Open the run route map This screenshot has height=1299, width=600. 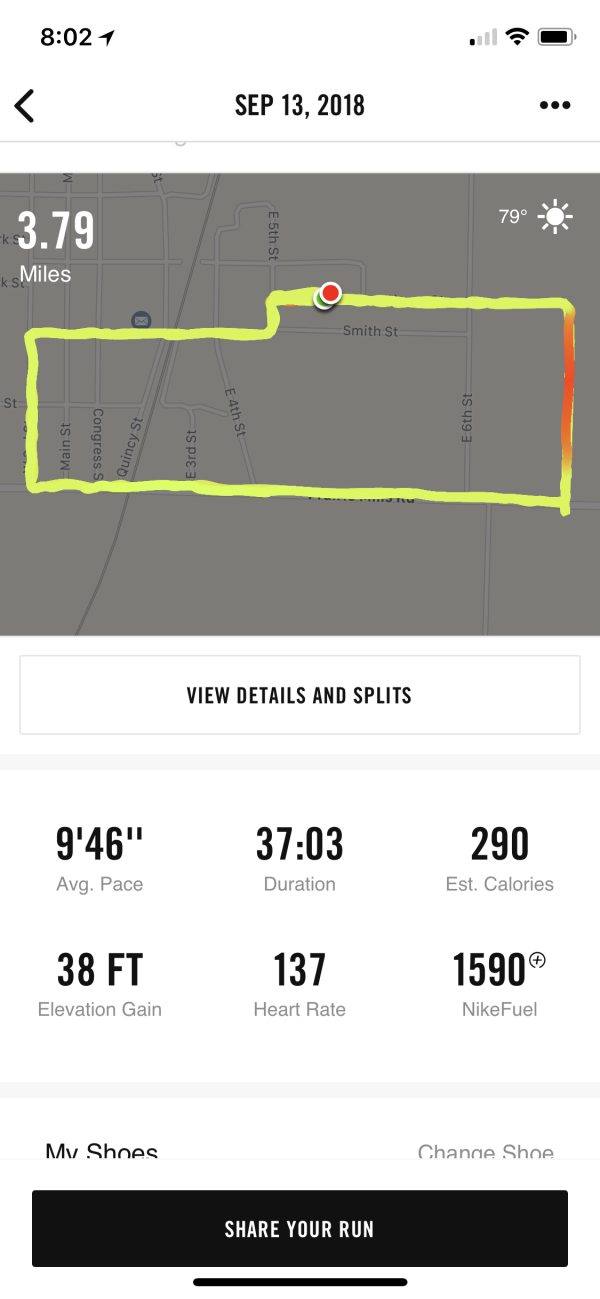[x=300, y=404]
